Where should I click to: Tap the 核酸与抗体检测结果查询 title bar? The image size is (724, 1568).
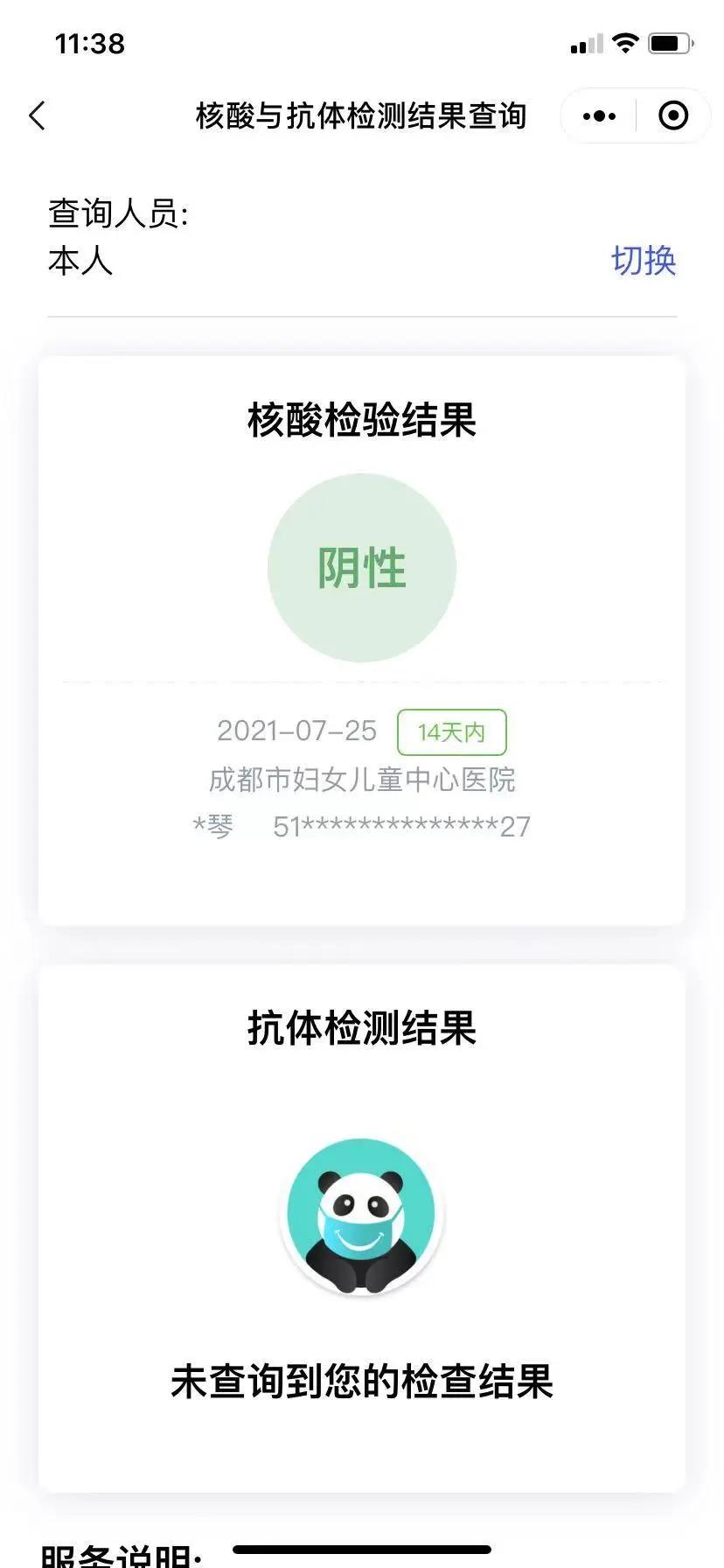pyautogui.click(x=361, y=115)
